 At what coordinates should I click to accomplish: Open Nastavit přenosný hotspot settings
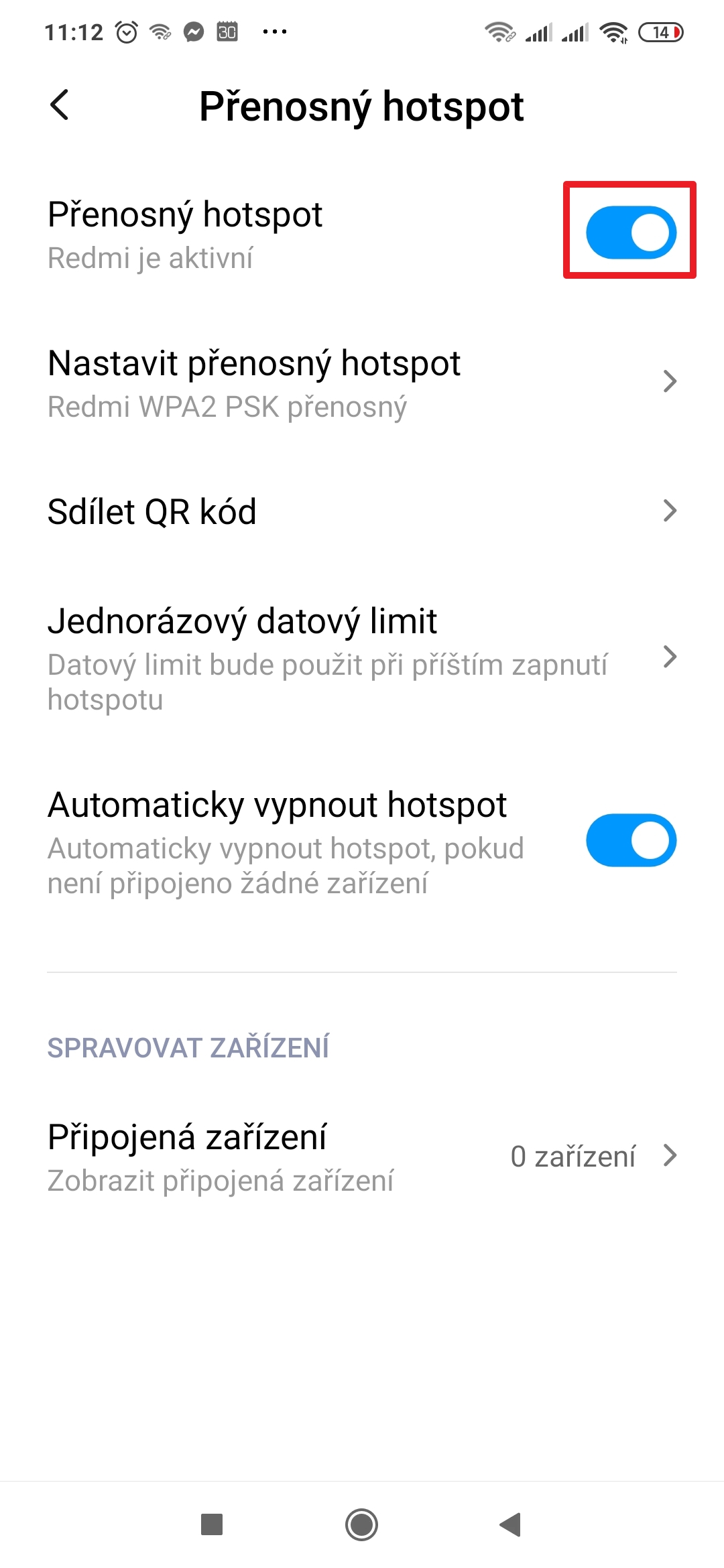pos(362,382)
